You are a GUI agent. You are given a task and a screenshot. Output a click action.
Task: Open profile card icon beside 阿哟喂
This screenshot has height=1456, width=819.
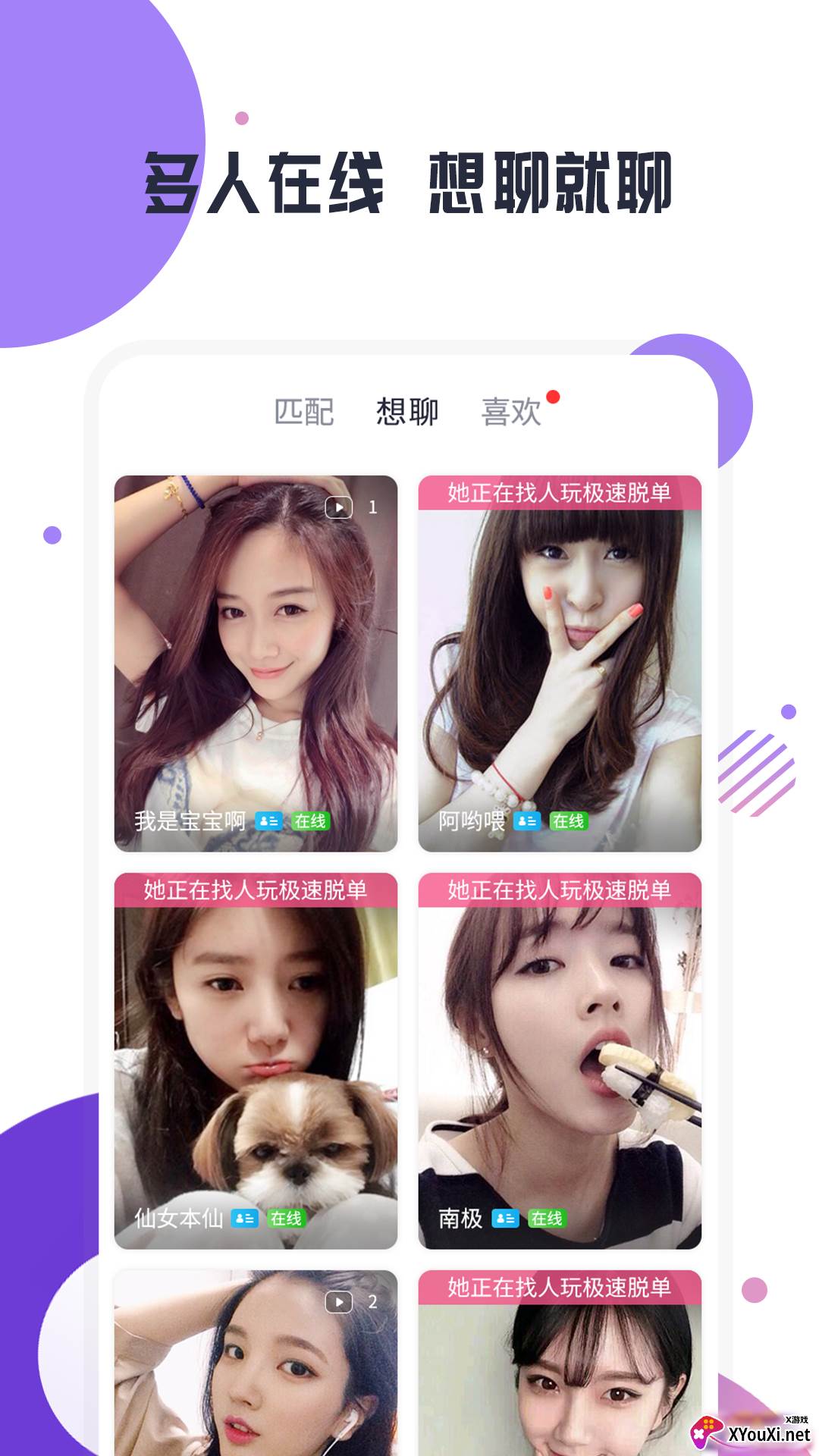[x=528, y=820]
